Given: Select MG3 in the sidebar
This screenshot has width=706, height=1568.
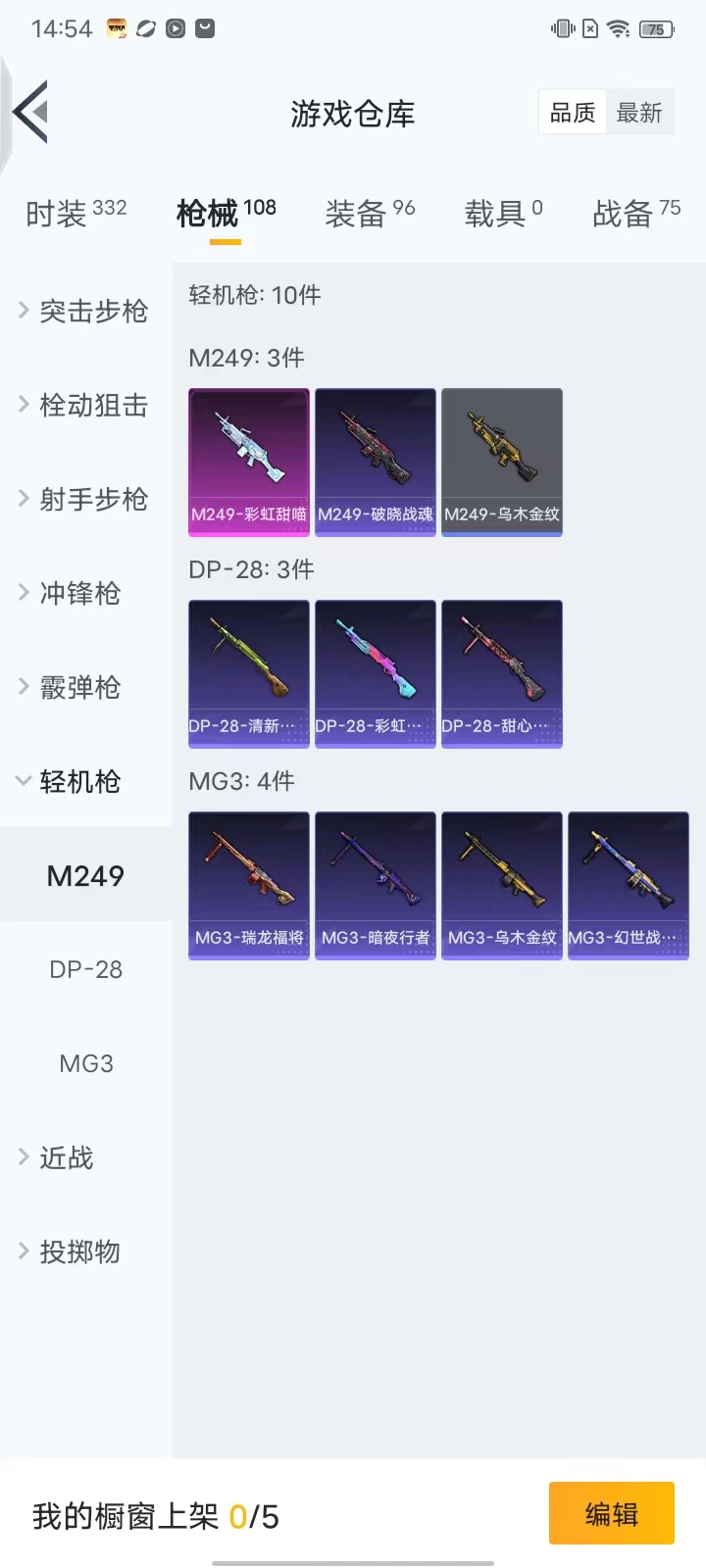Looking at the screenshot, I should tap(86, 1063).
